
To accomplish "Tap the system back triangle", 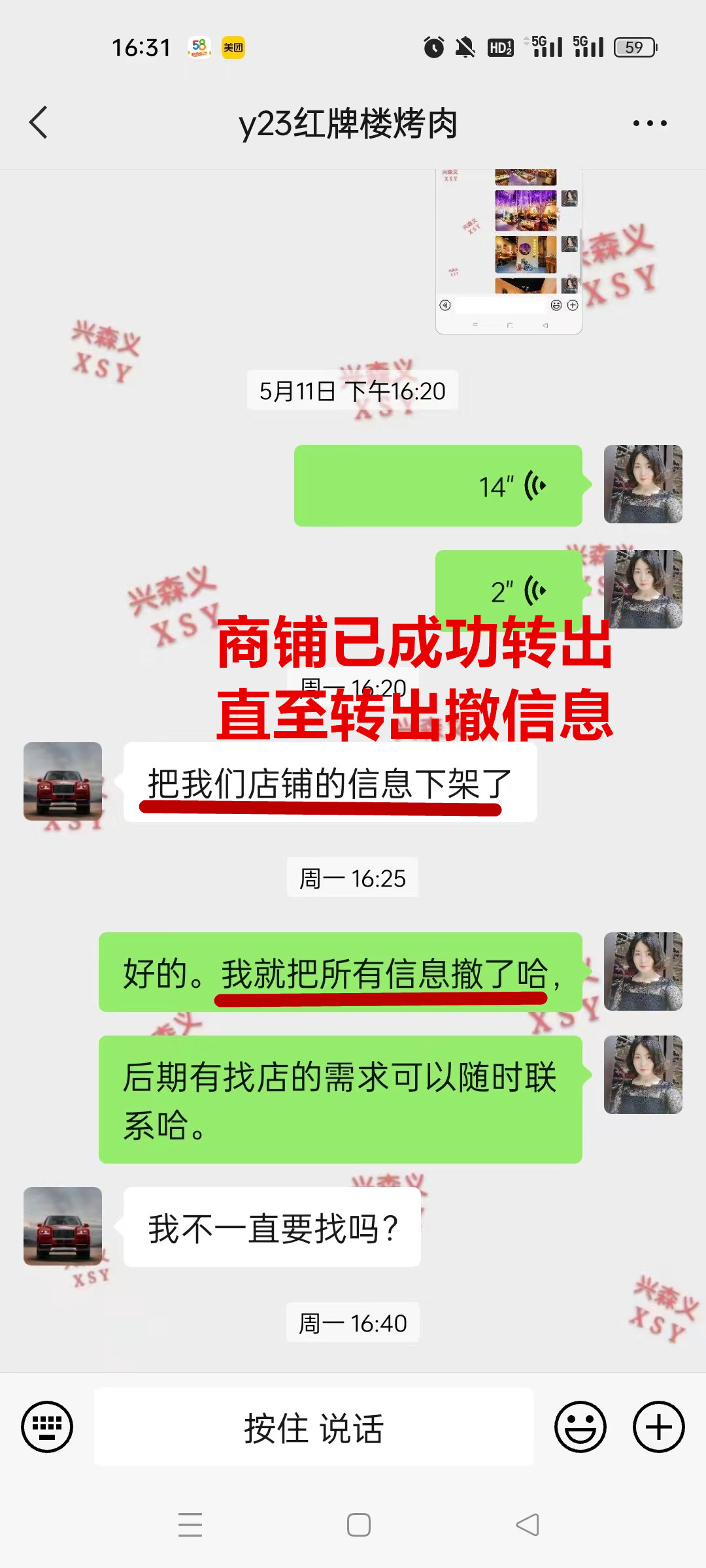I will click(528, 1525).
